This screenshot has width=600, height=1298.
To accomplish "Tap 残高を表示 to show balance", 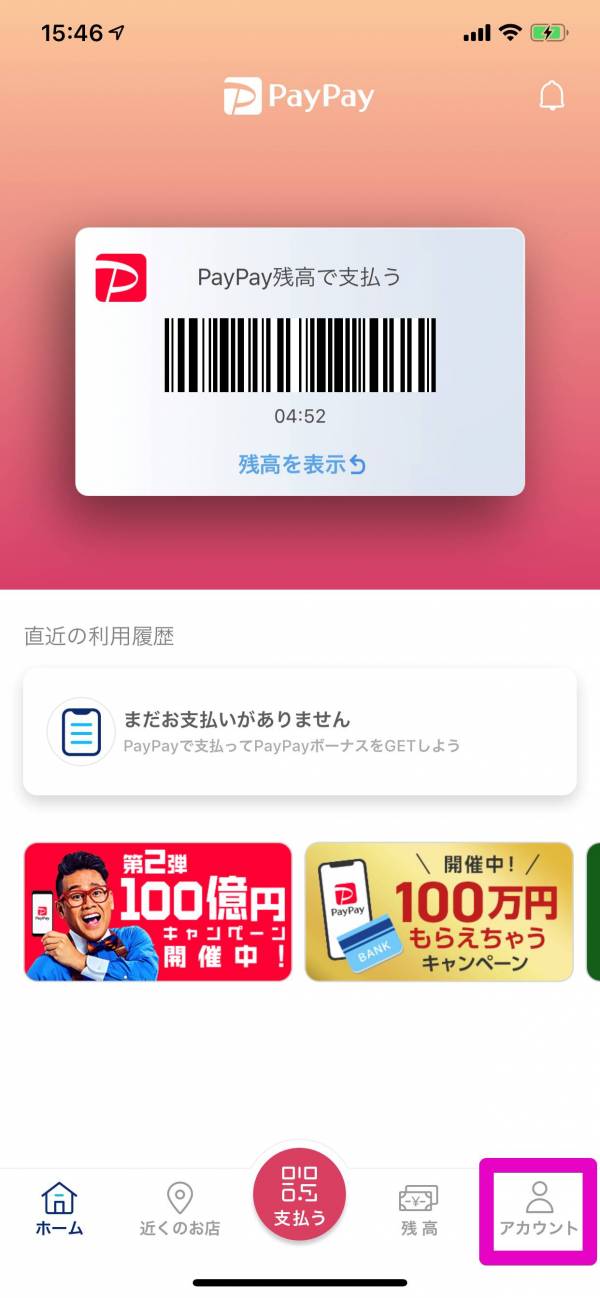I will tap(302, 465).
